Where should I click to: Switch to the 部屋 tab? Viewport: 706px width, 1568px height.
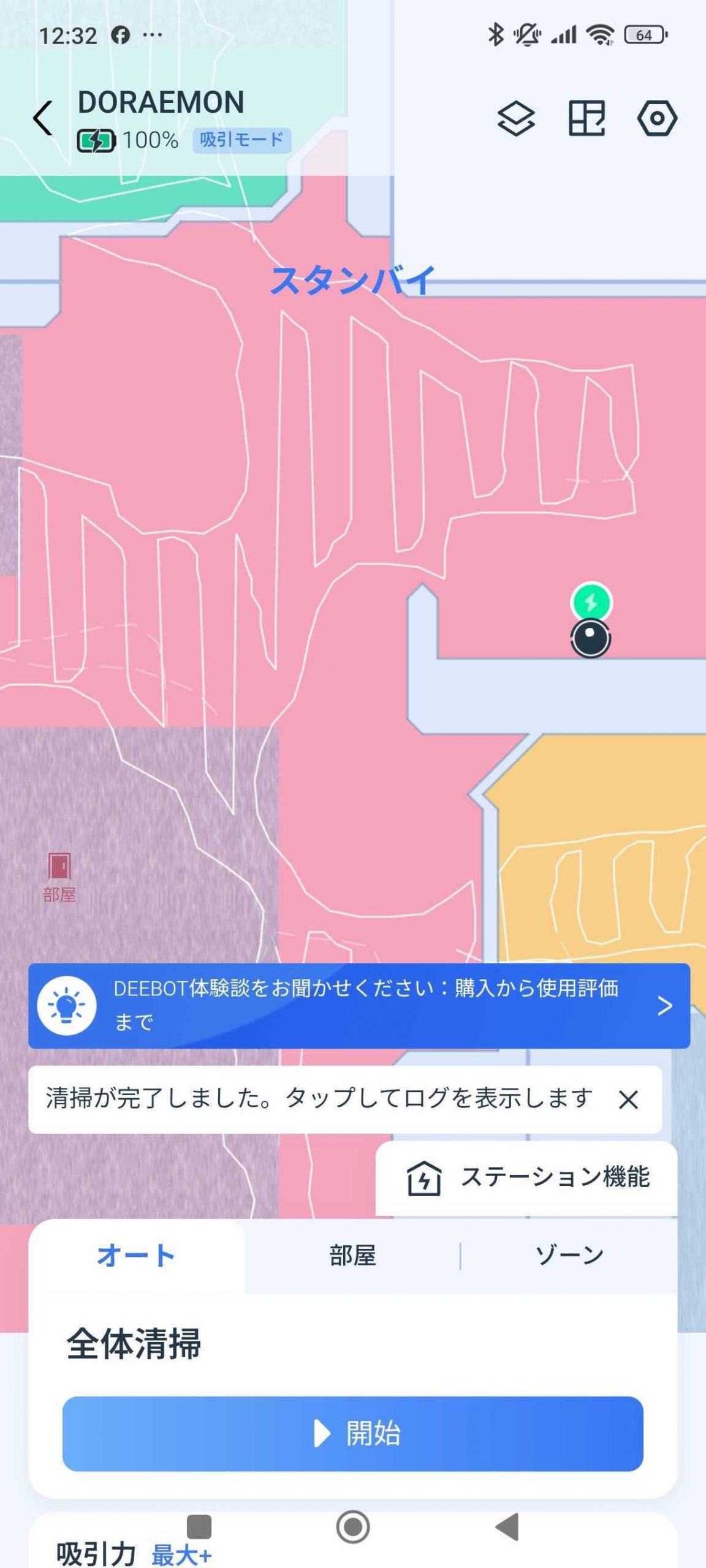[x=352, y=1255]
